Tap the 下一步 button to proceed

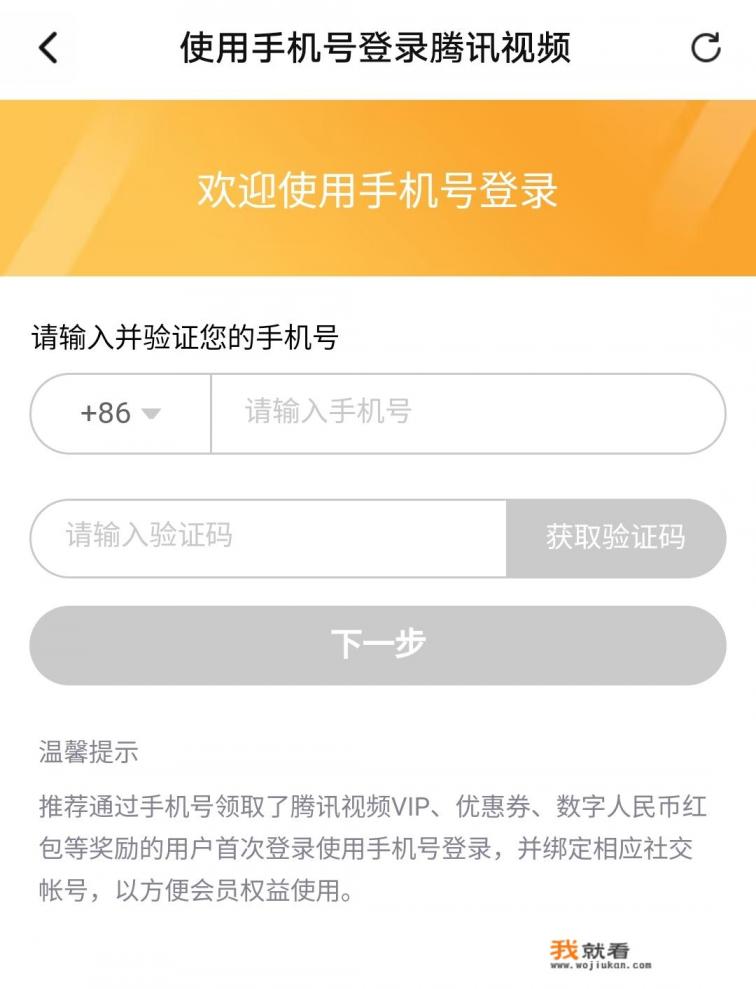coord(378,647)
